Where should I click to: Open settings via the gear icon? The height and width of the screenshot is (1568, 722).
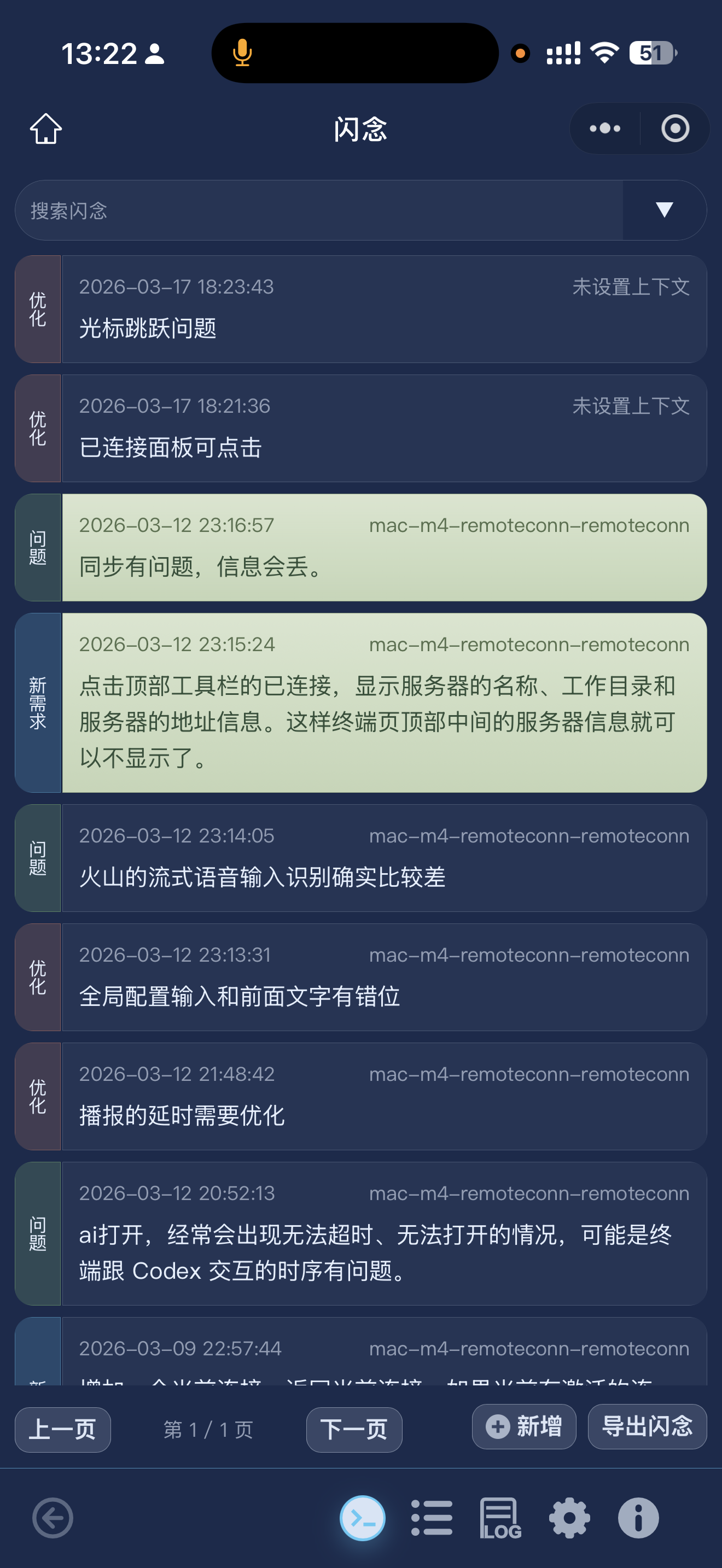tap(569, 1518)
